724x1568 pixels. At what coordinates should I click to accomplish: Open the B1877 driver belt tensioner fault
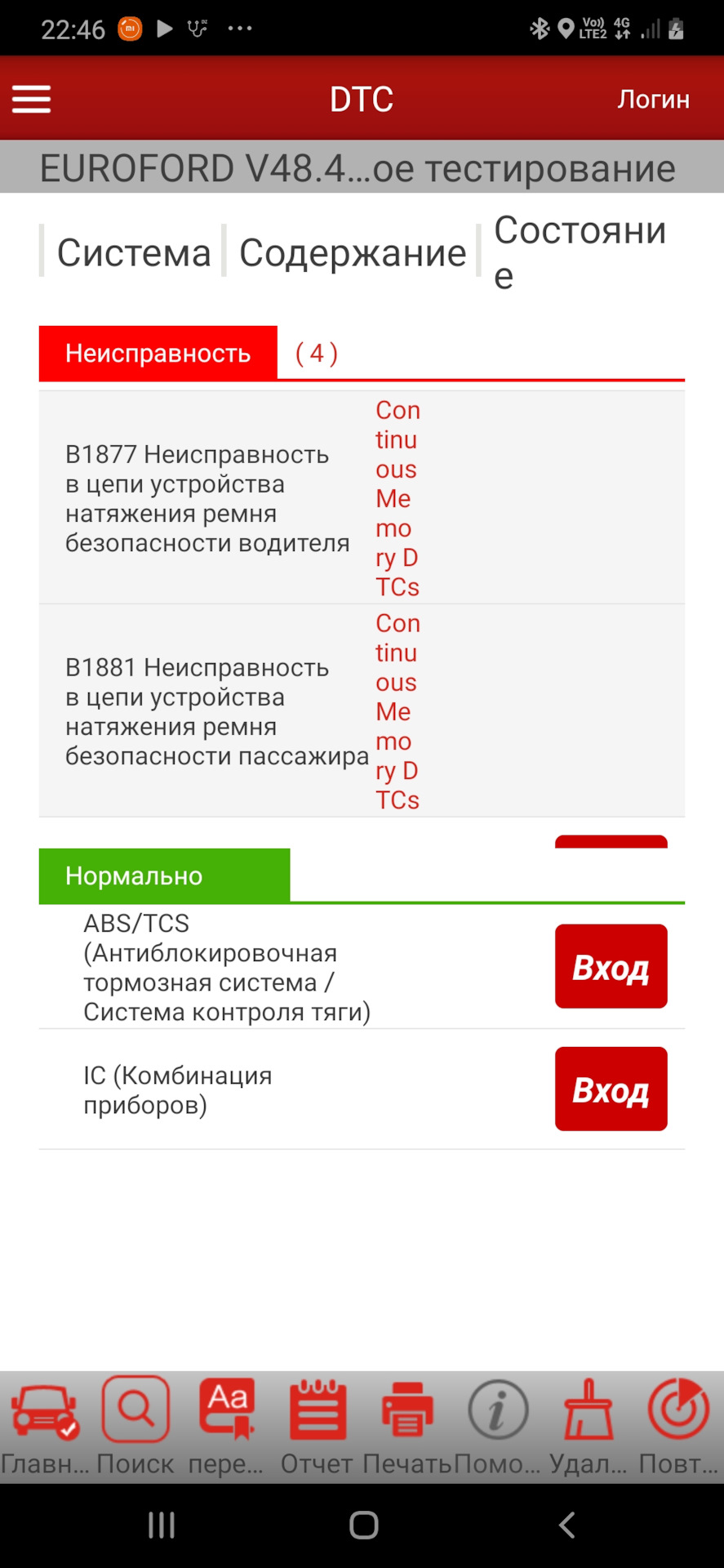pos(362,498)
